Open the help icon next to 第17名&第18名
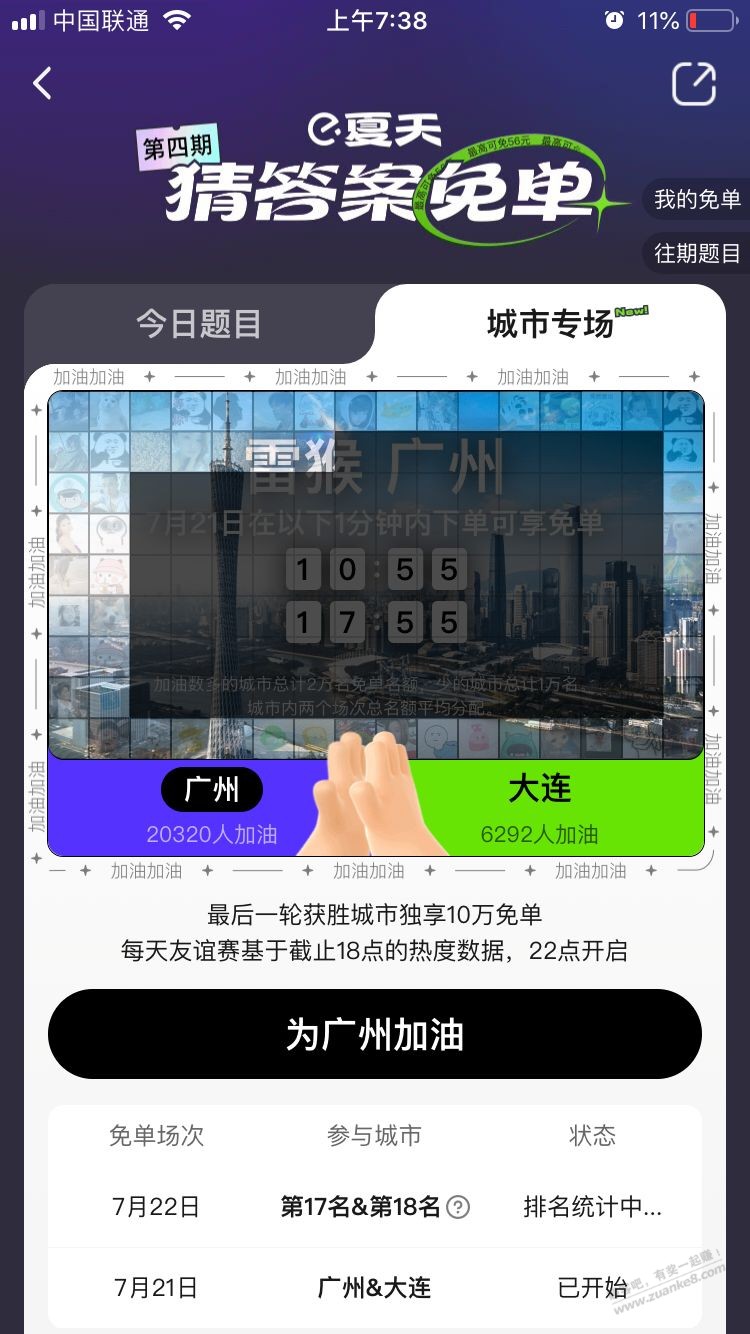 (x=458, y=1206)
